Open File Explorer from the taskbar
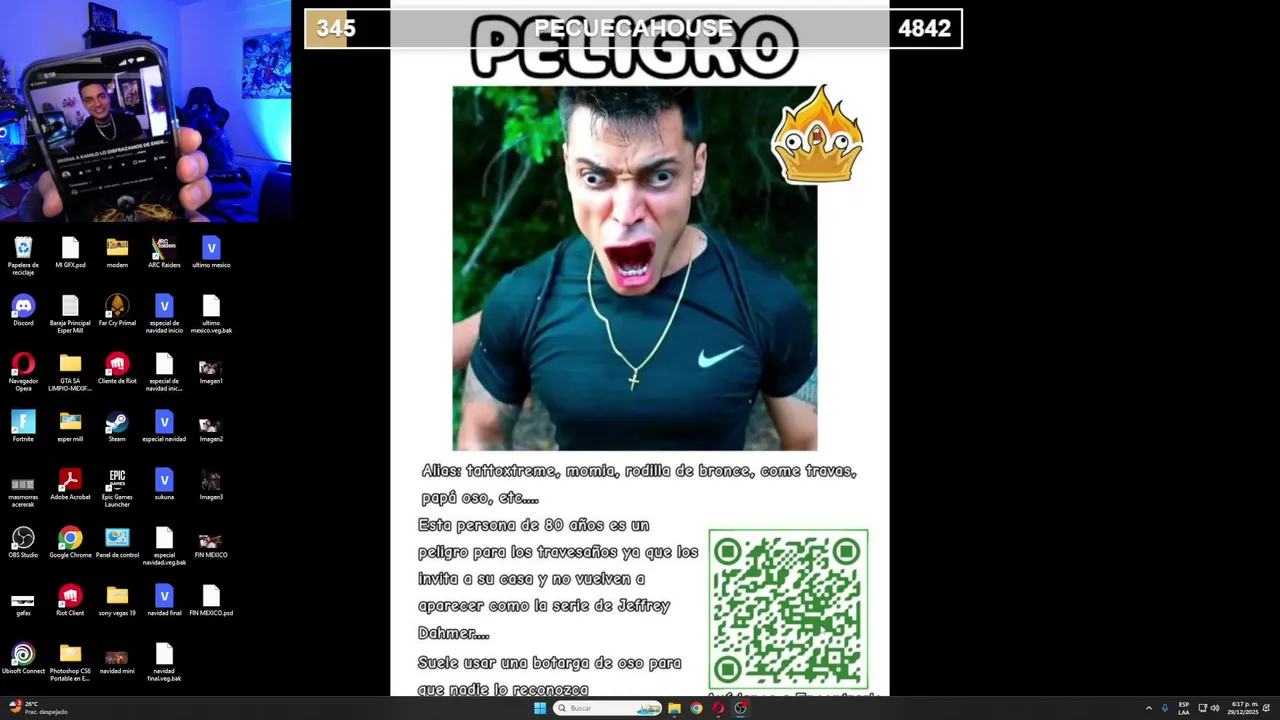Viewport: 1280px width, 720px height. [674, 708]
